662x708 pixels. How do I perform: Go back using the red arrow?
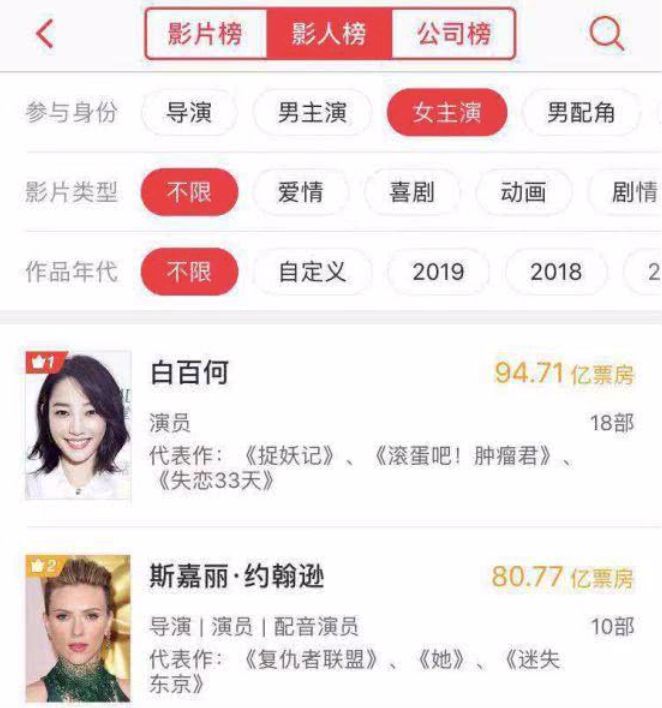[44, 34]
